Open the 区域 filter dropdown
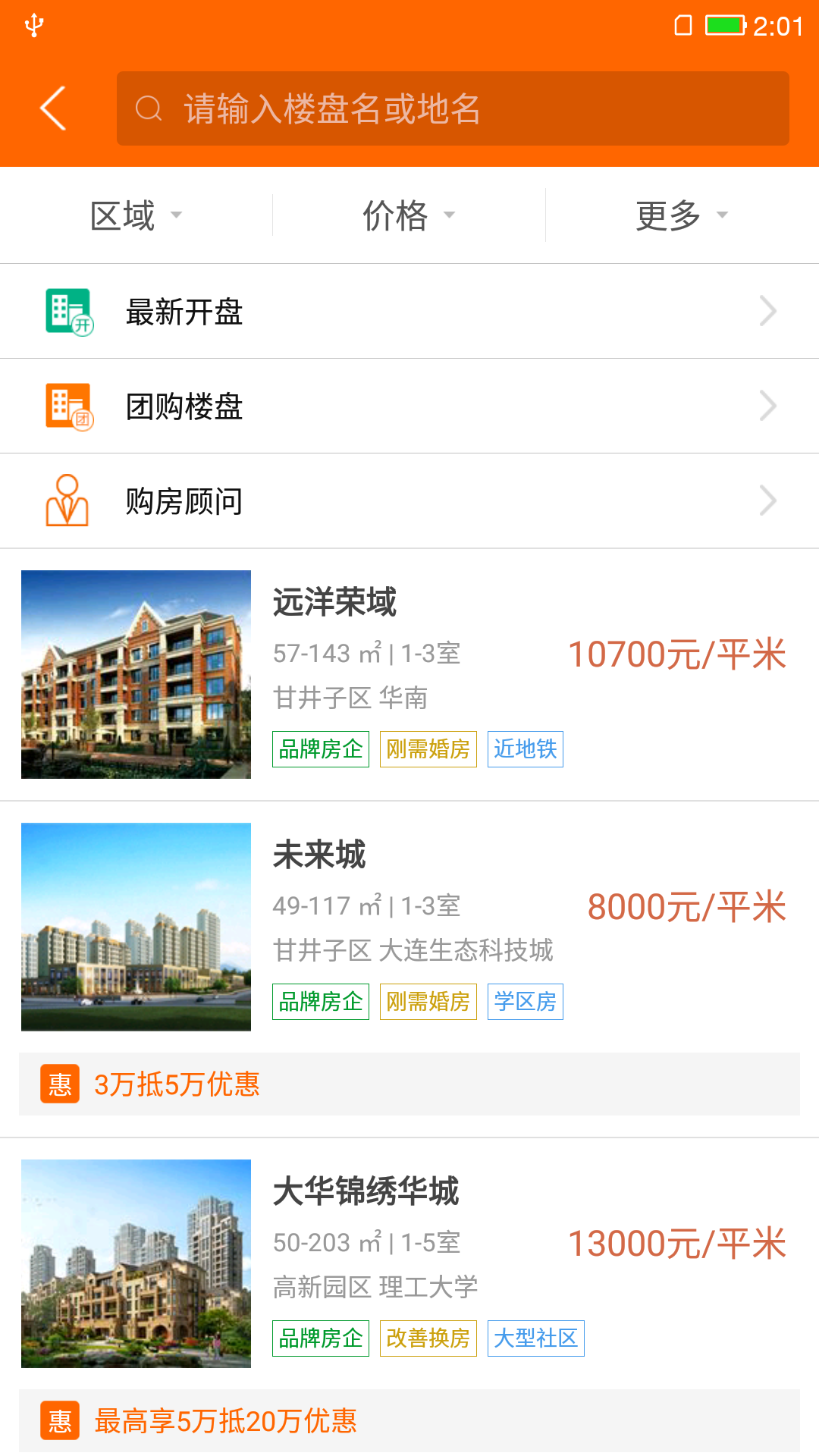 135,215
